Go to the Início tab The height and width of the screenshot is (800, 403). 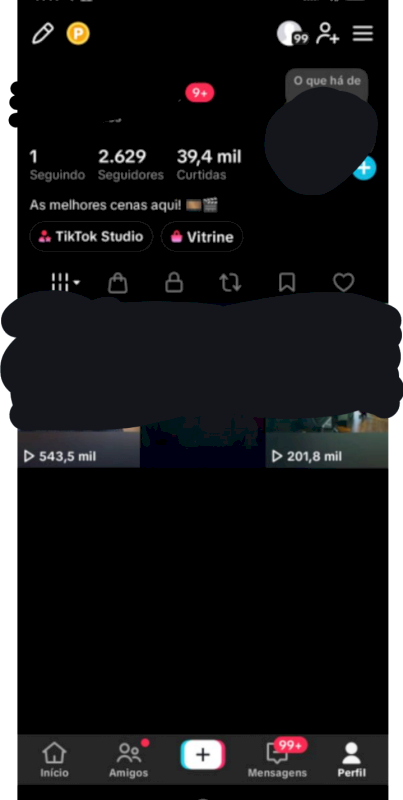pos(55,760)
